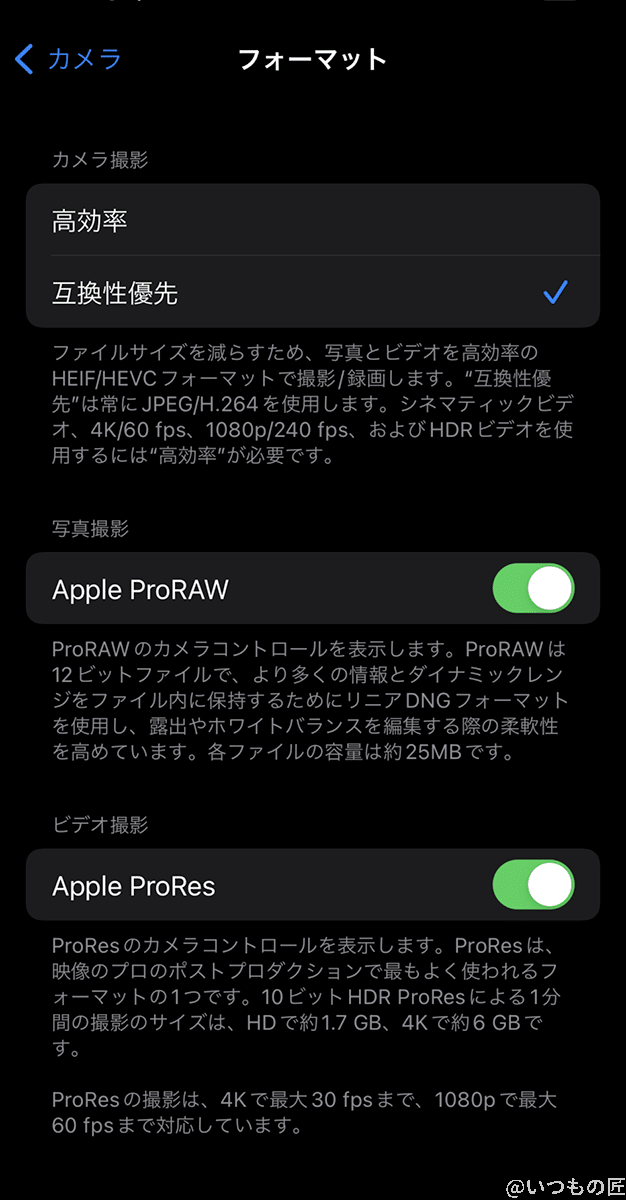Select the 互換性優先 format option
626x1200 pixels.
tap(312, 293)
